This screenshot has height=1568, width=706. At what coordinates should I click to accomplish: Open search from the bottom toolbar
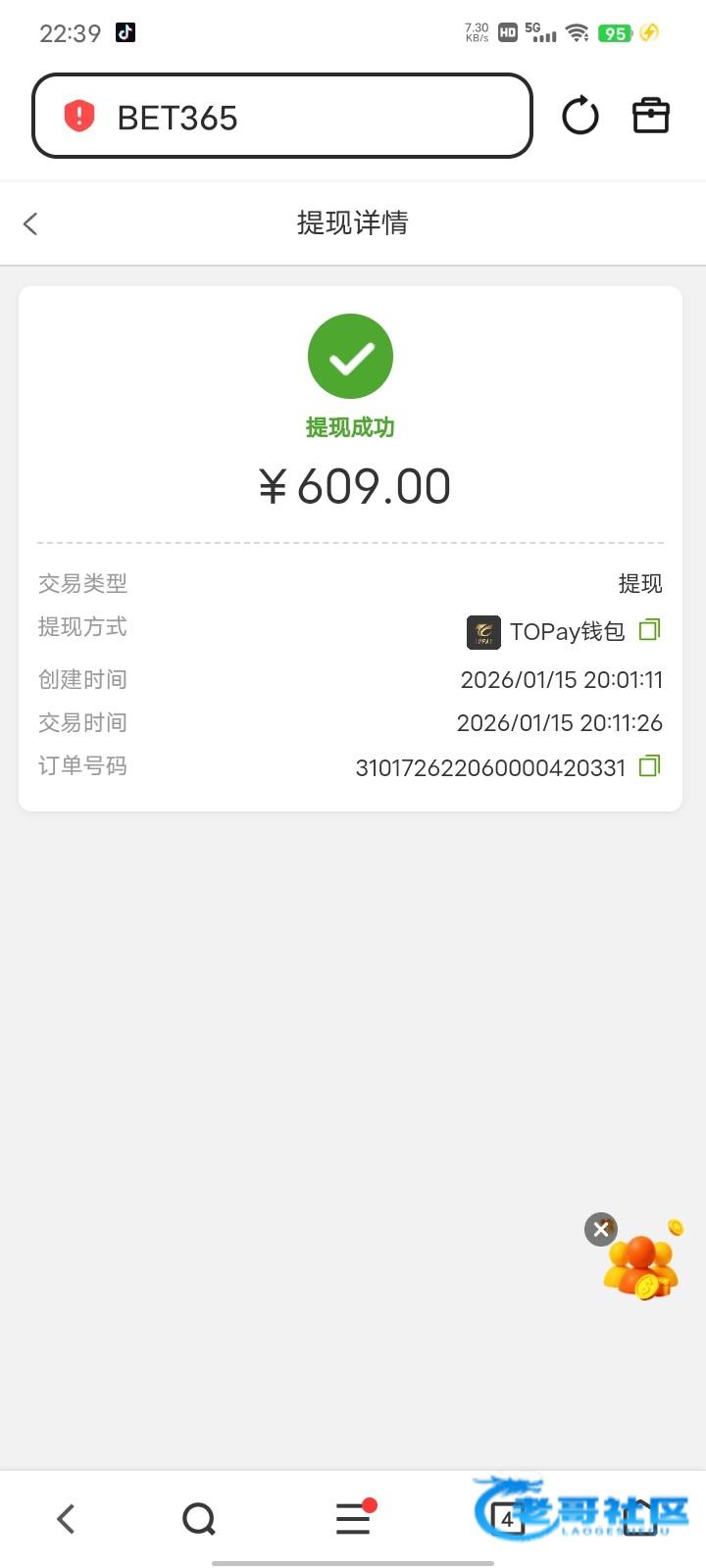[x=199, y=1519]
